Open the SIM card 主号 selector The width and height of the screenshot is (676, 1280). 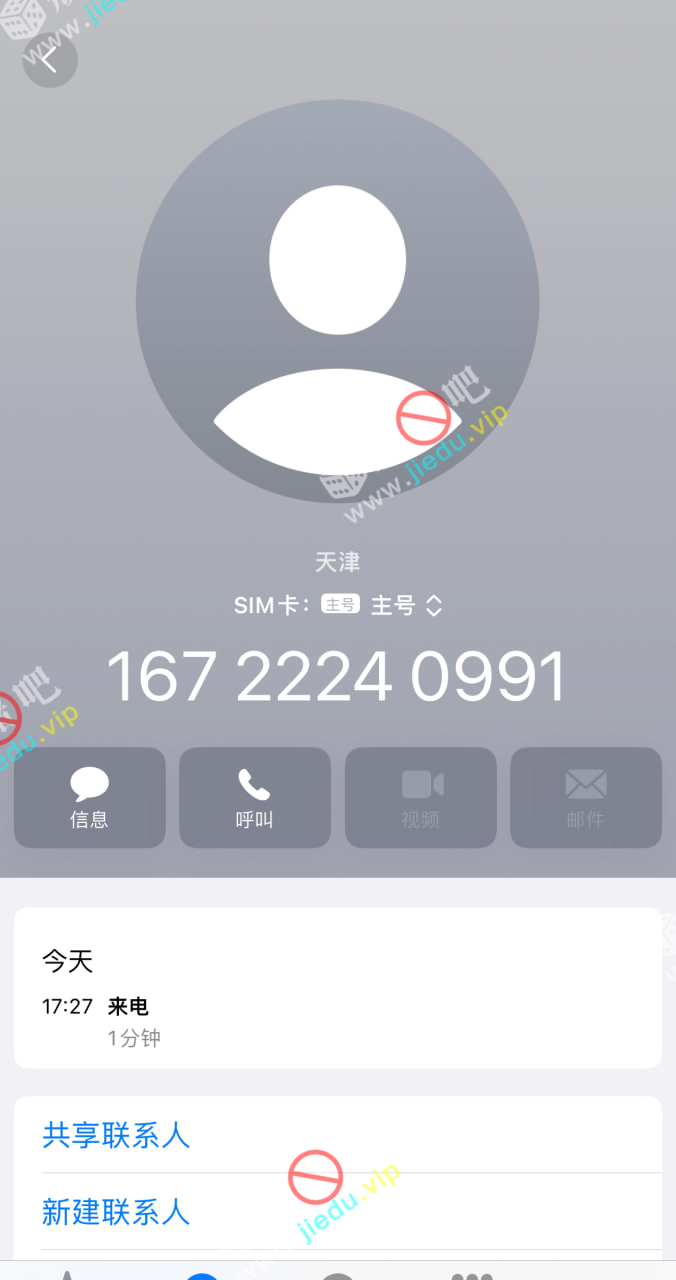click(x=405, y=605)
